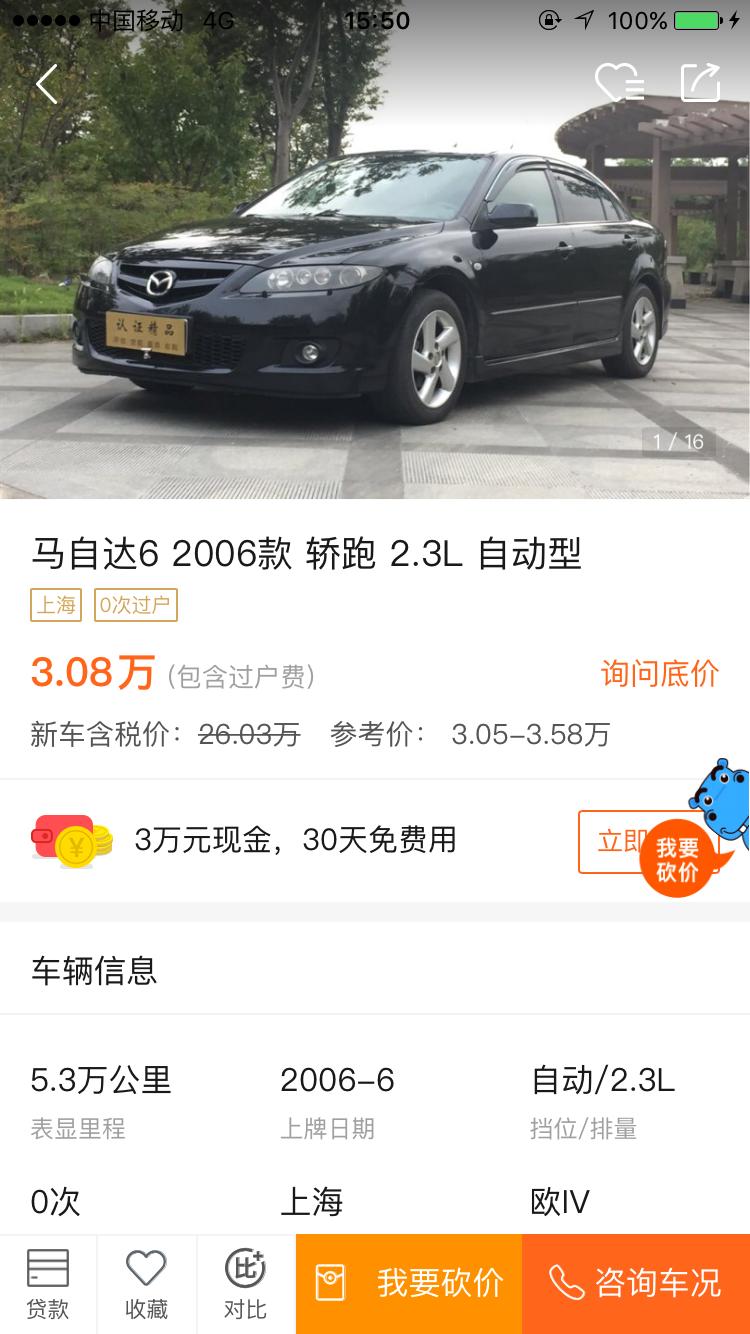This screenshot has height=1334, width=750.
Task: Switch to the 咨询车况 action tab
Action: [635, 1283]
